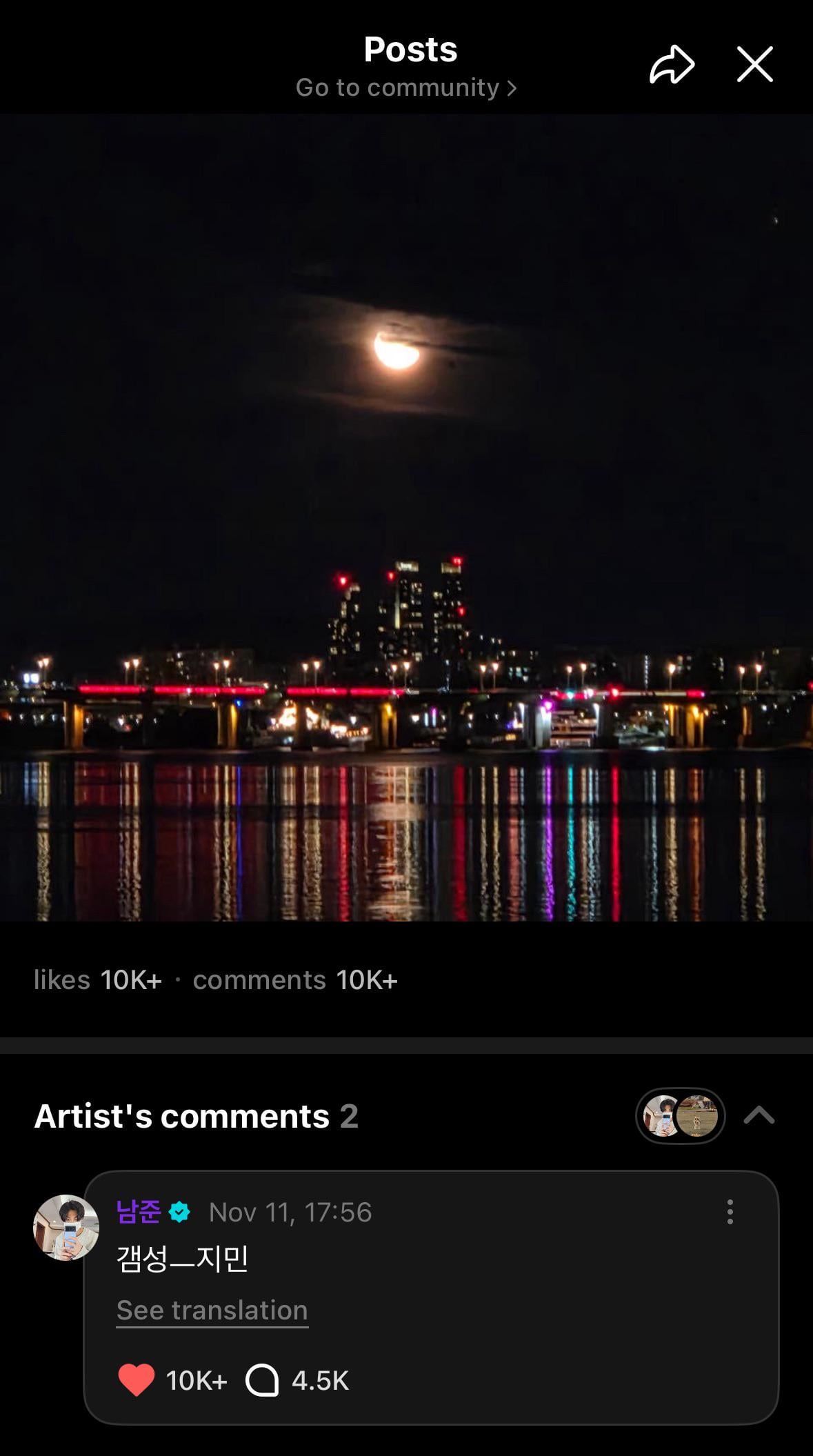Collapse the Artist's comments section
The image size is (813, 1456).
[759, 1116]
